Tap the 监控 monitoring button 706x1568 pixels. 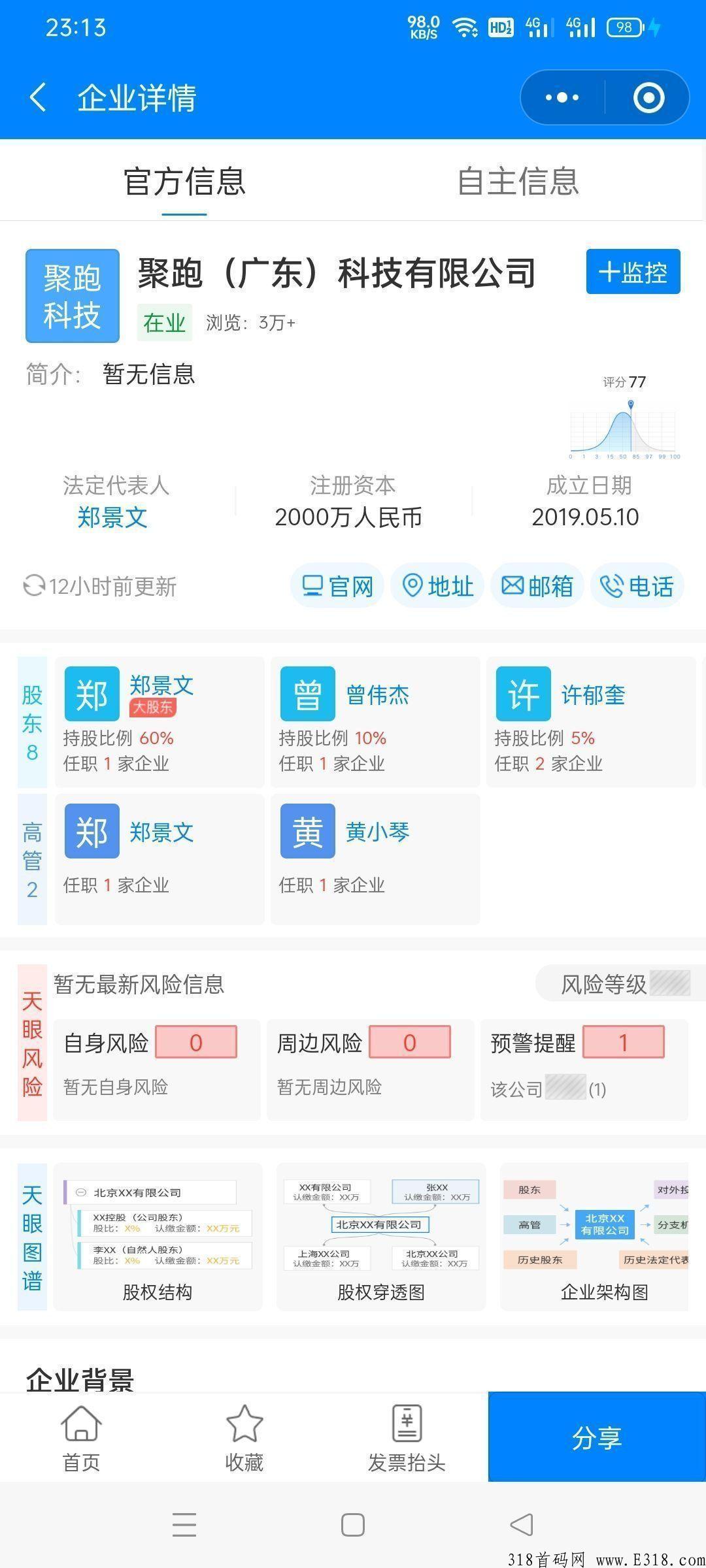pyautogui.click(x=632, y=272)
